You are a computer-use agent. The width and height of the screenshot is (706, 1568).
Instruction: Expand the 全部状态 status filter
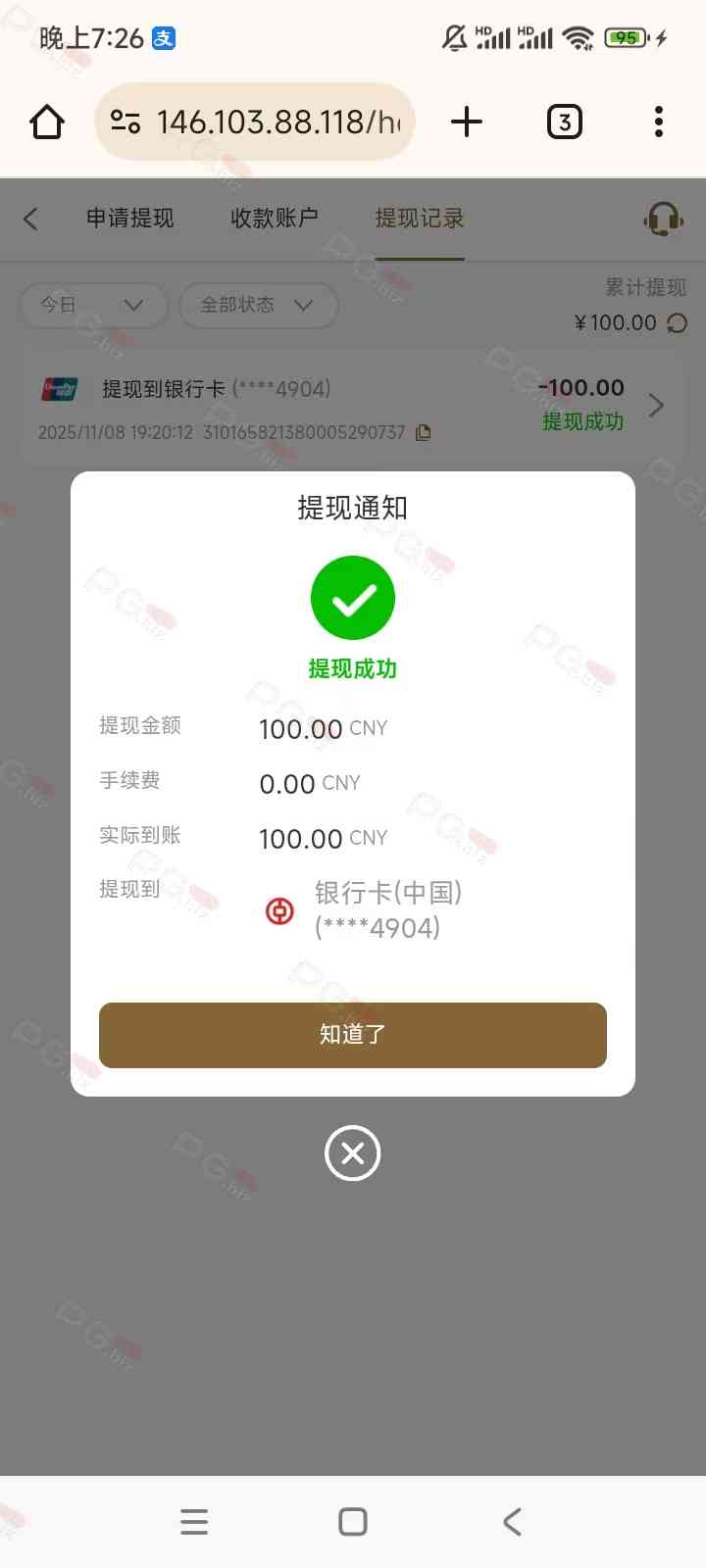(258, 306)
